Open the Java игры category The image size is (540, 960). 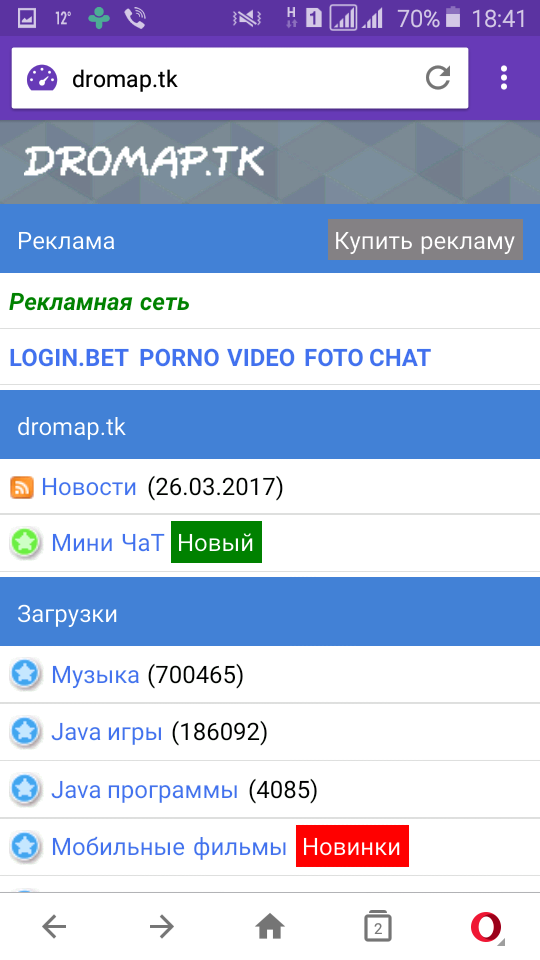pos(107,732)
